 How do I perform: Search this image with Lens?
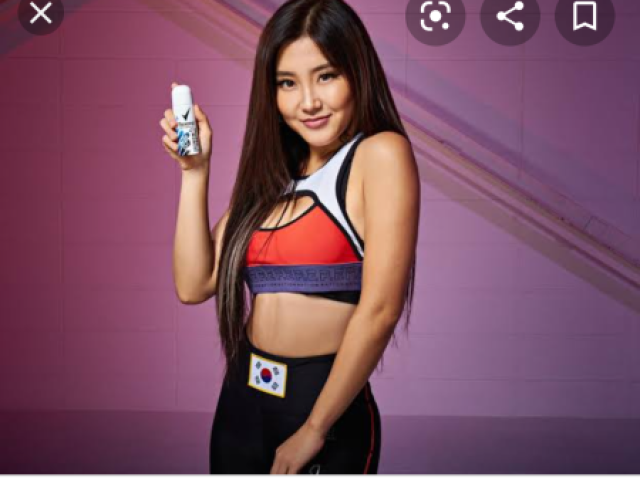(x=435, y=15)
